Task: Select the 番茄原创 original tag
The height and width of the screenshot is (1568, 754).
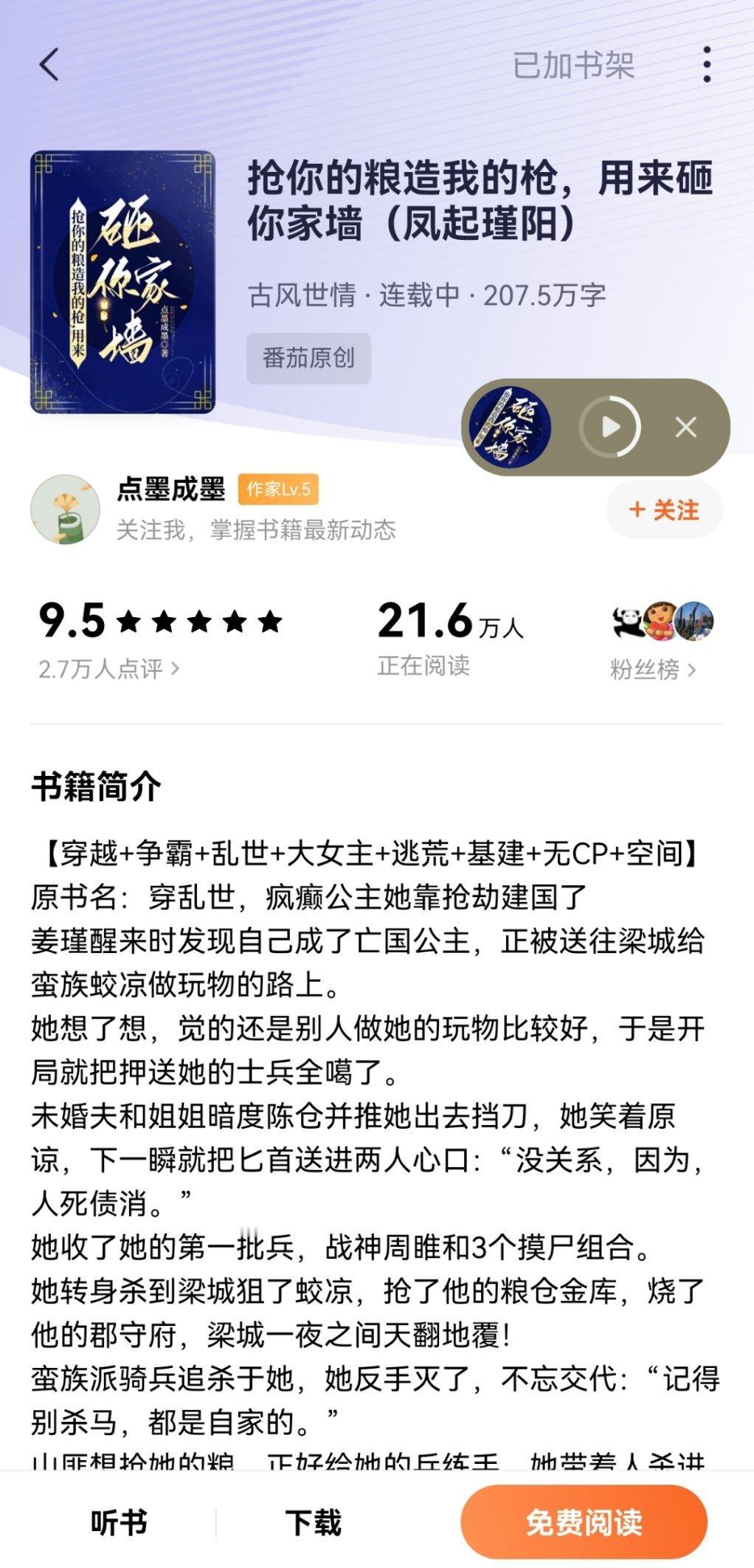Action: [309, 357]
